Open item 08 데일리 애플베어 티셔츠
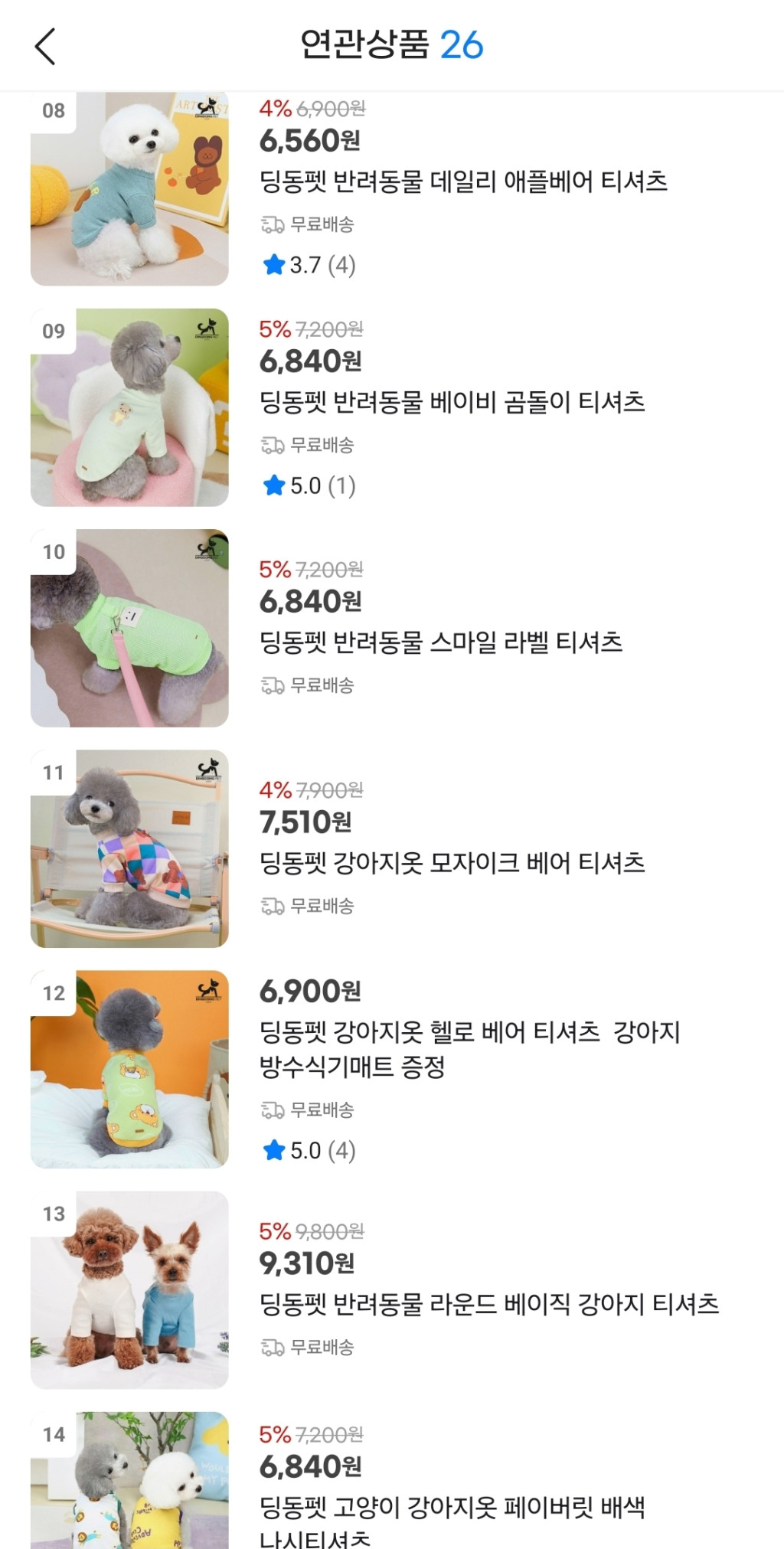Image resolution: width=784 pixels, height=1549 pixels. (462, 181)
